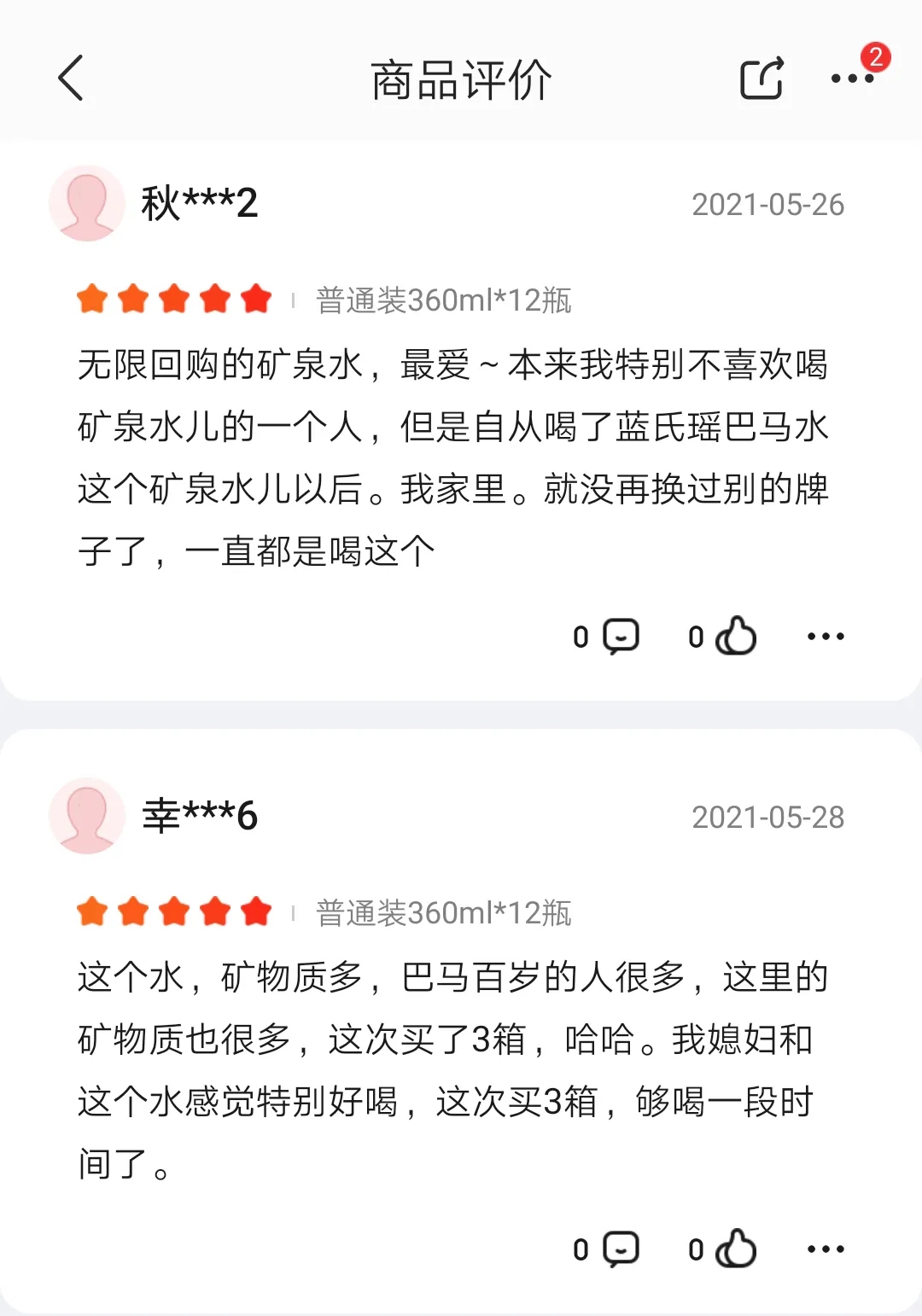The width and height of the screenshot is (922, 1316).
Task: Click 幸***6's avatar picture
Action: pos(86,815)
